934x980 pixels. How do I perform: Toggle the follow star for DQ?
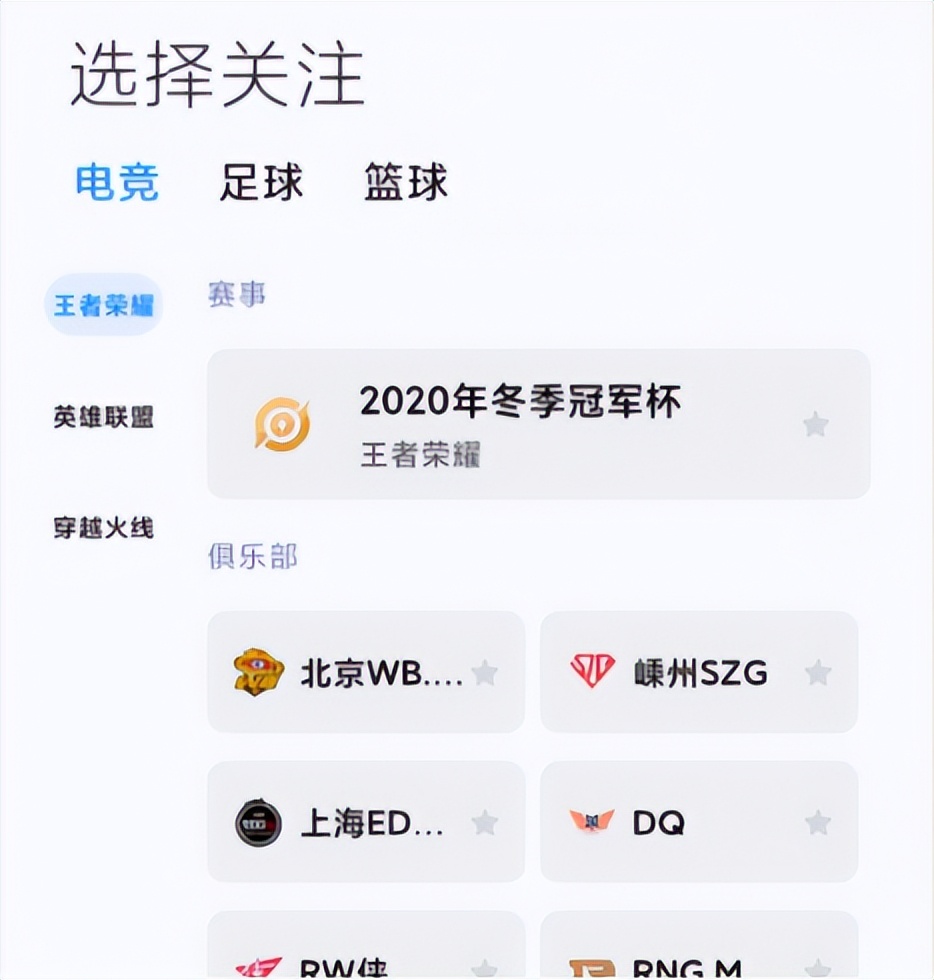(819, 822)
